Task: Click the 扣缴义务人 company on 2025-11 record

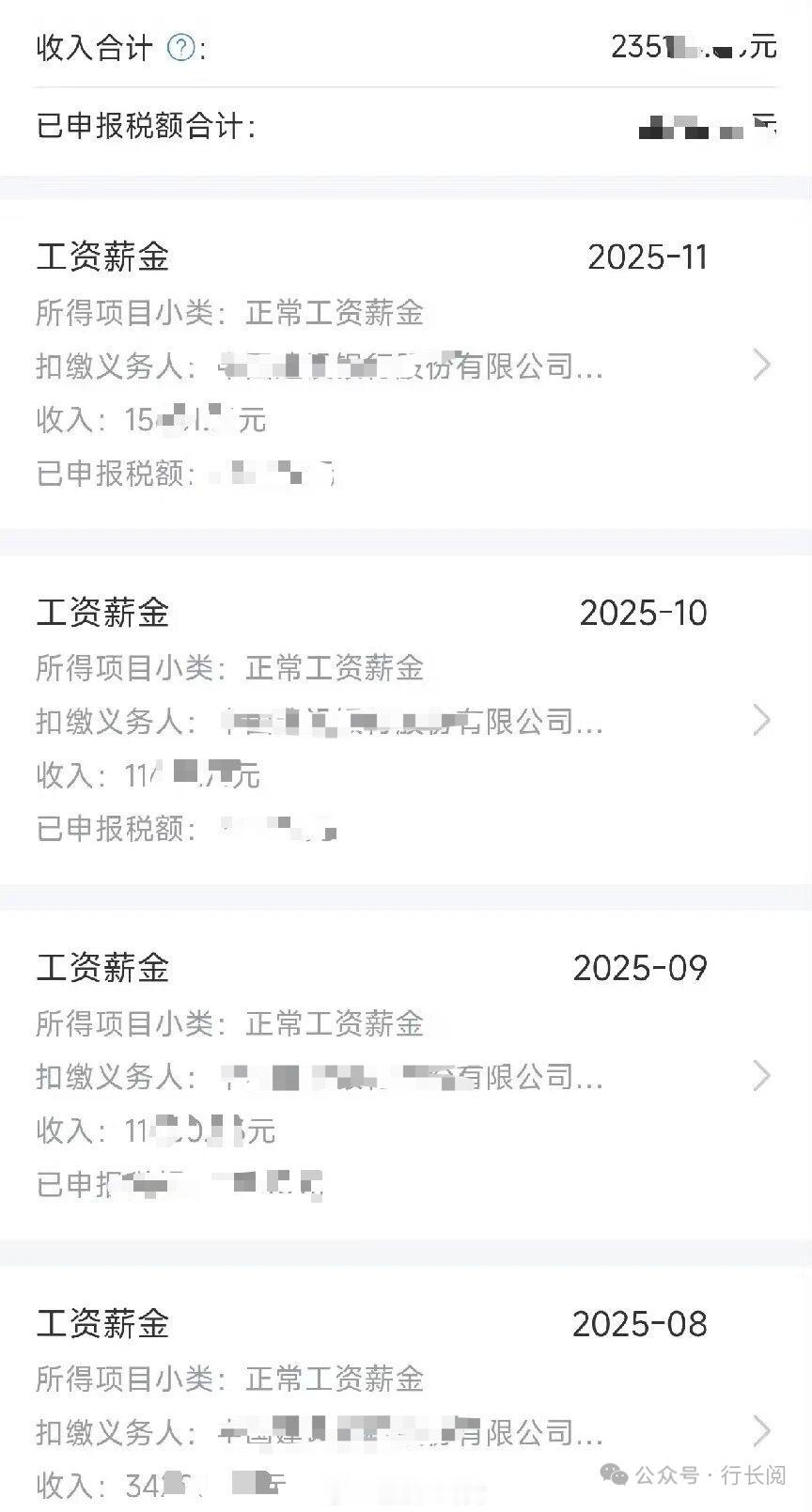Action: point(404,366)
